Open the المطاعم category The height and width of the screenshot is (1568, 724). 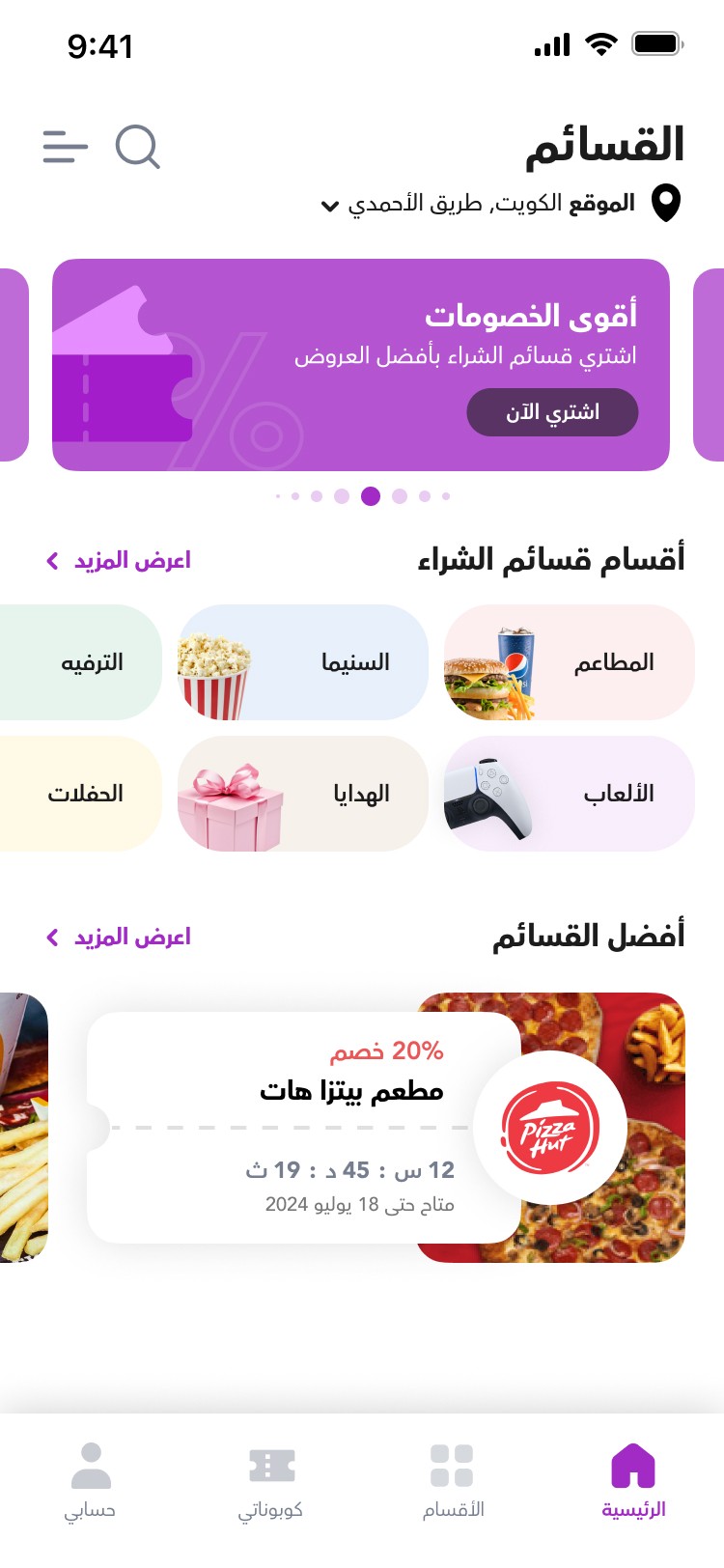tap(569, 662)
